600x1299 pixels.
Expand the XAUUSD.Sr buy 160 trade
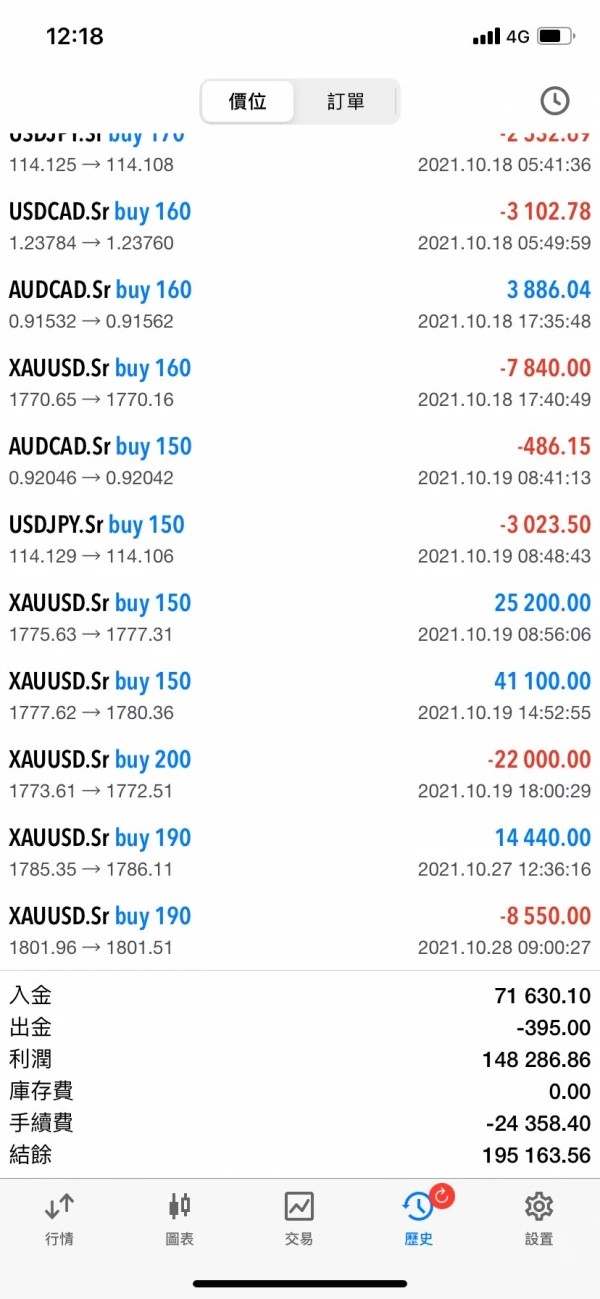tap(300, 382)
